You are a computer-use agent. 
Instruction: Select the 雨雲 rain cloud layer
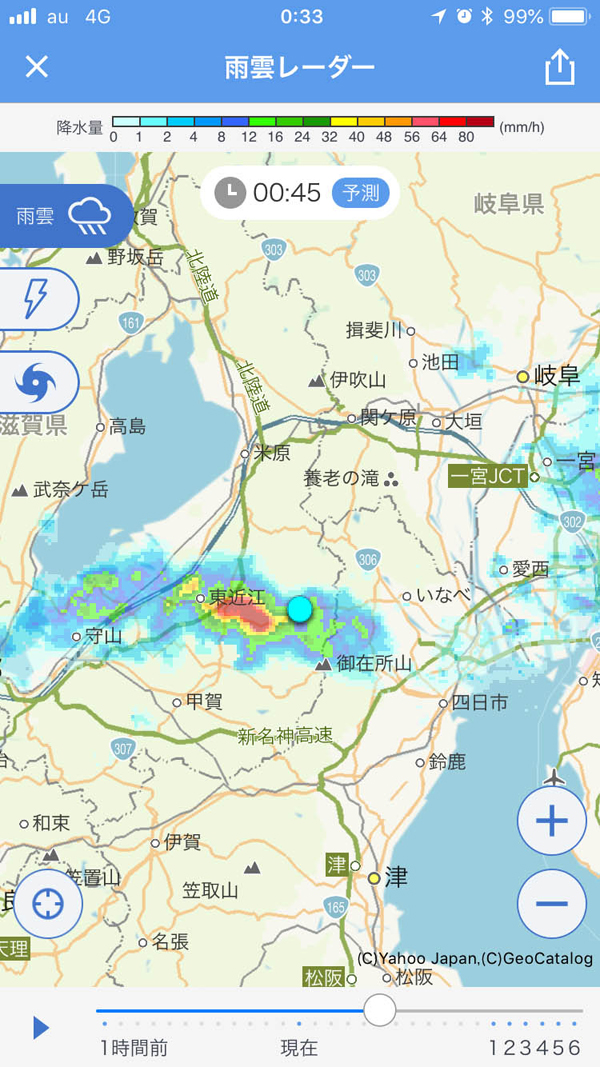tap(66, 216)
